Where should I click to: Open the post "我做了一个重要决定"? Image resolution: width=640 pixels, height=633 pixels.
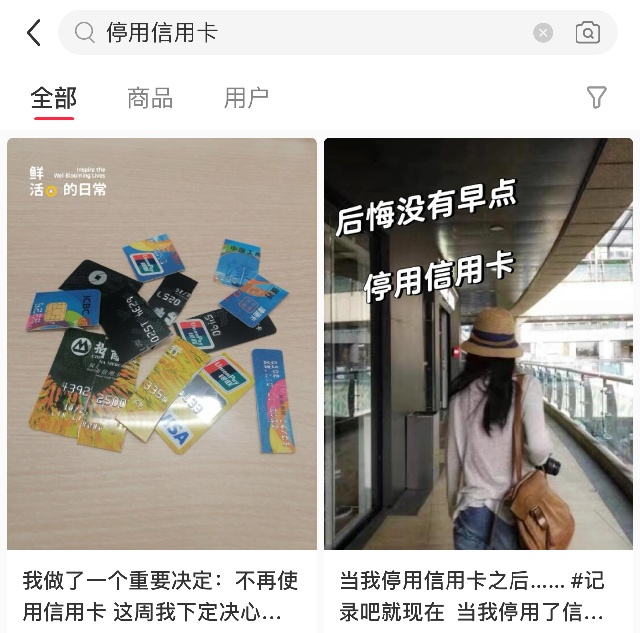click(162, 385)
